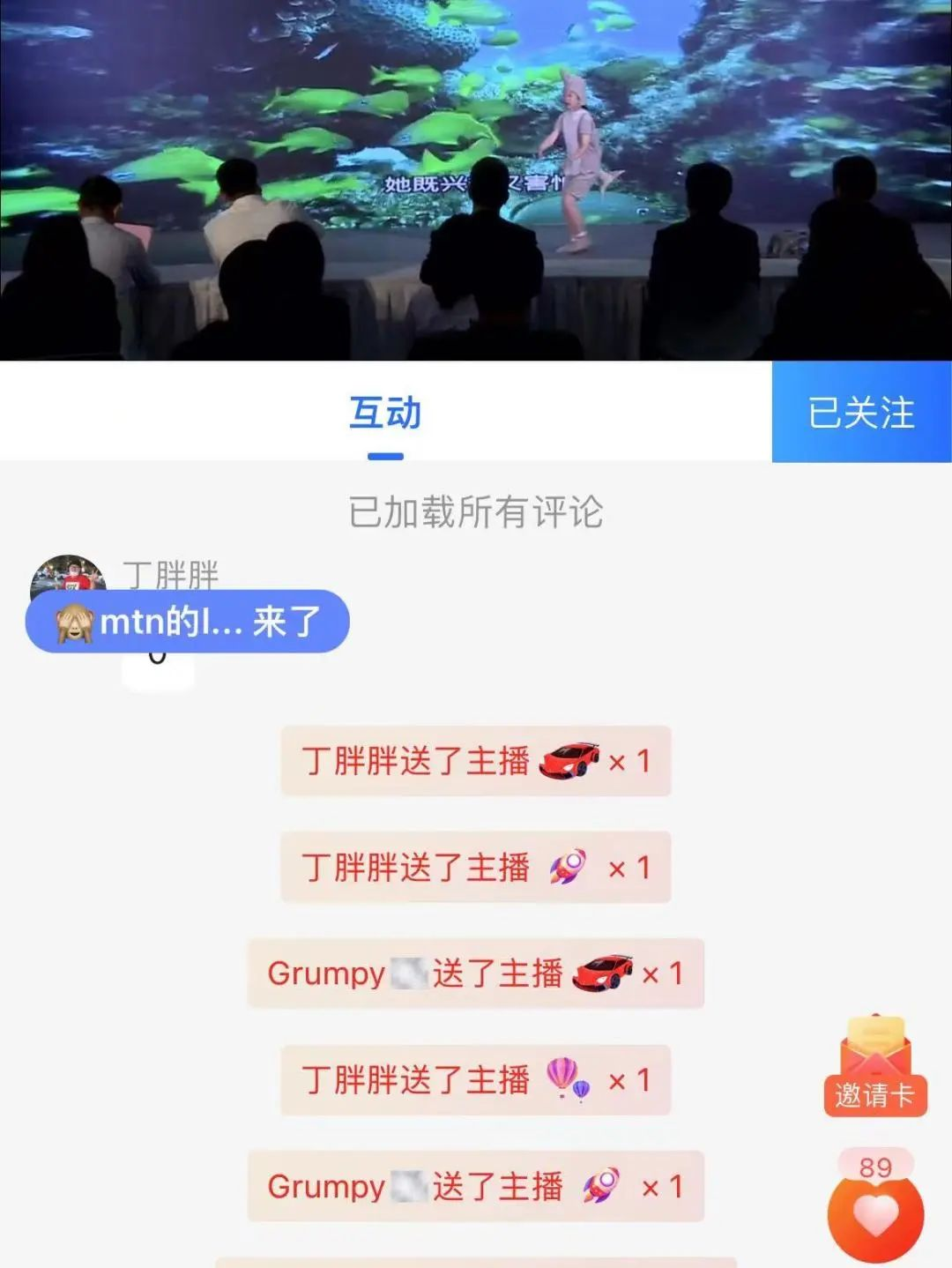Image resolution: width=952 pixels, height=1268 pixels.
Task: Open the 邀请卡 invitation card
Action: click(874, 1067)
